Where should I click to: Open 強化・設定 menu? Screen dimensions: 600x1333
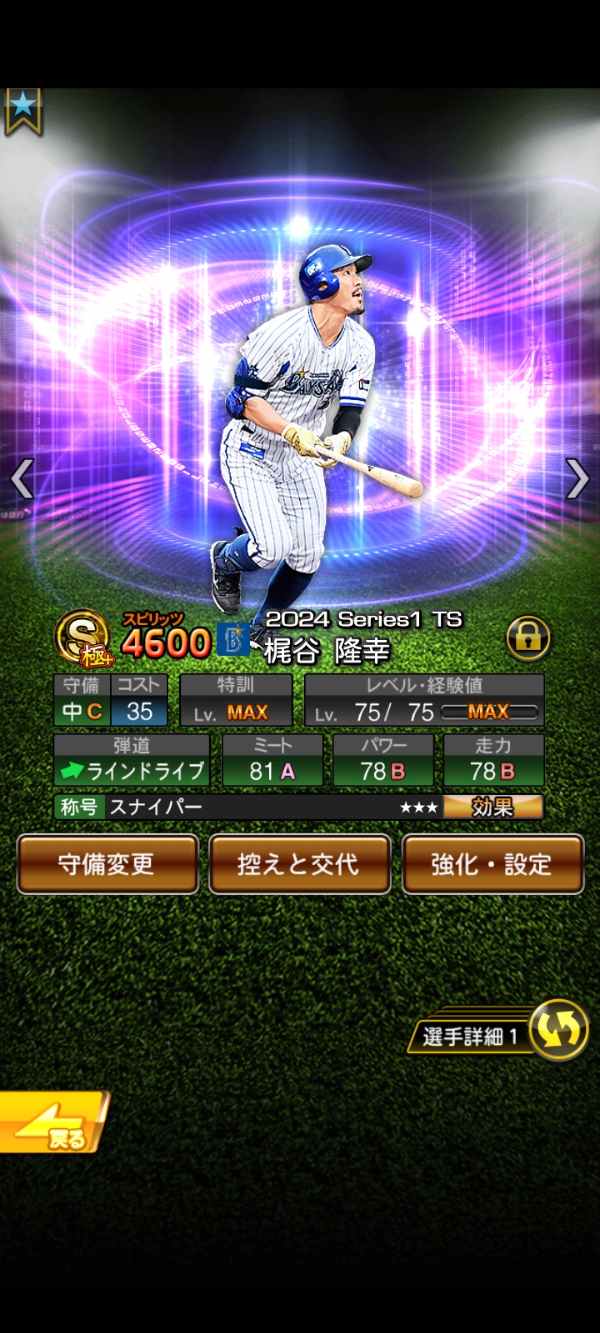(x=492, y=864)
